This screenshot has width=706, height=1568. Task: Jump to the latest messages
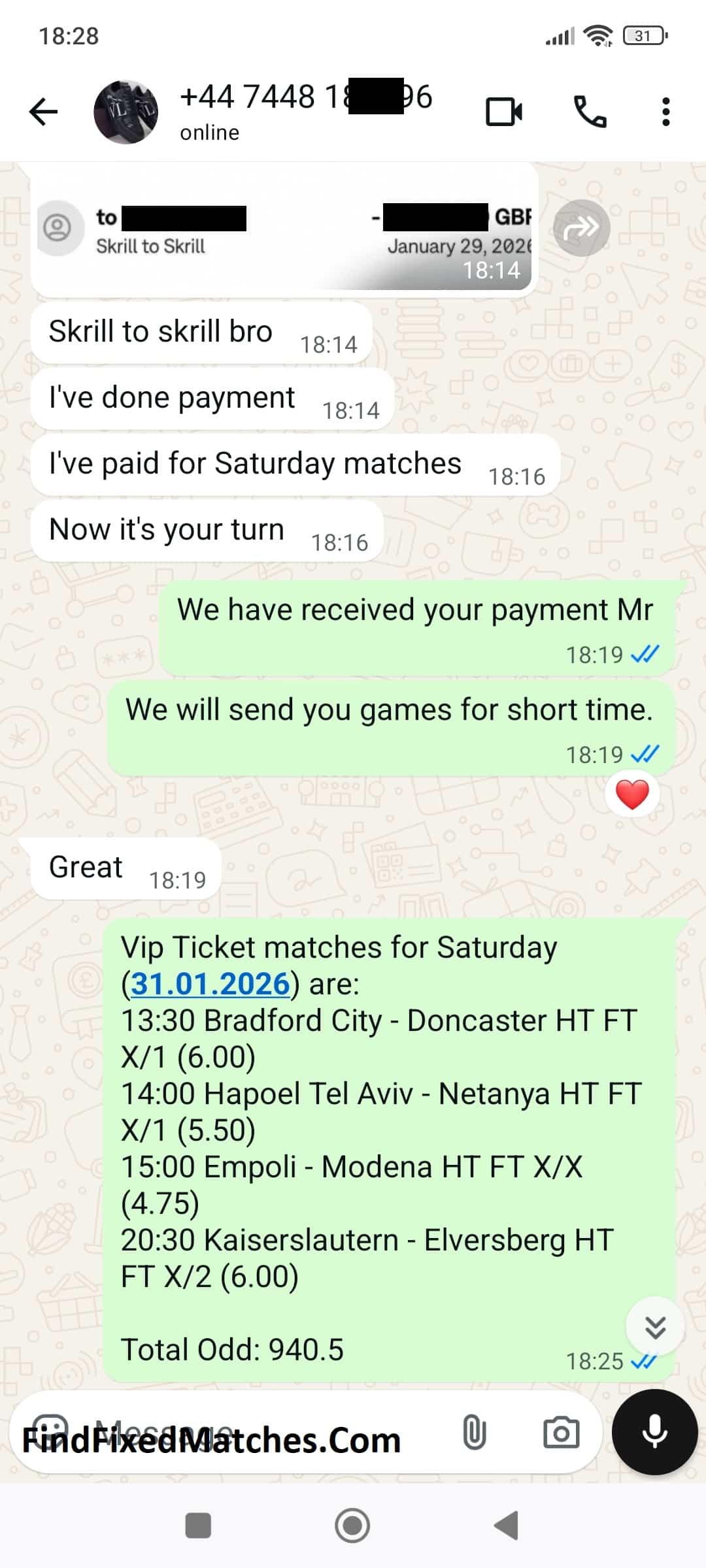point(655,1327)
